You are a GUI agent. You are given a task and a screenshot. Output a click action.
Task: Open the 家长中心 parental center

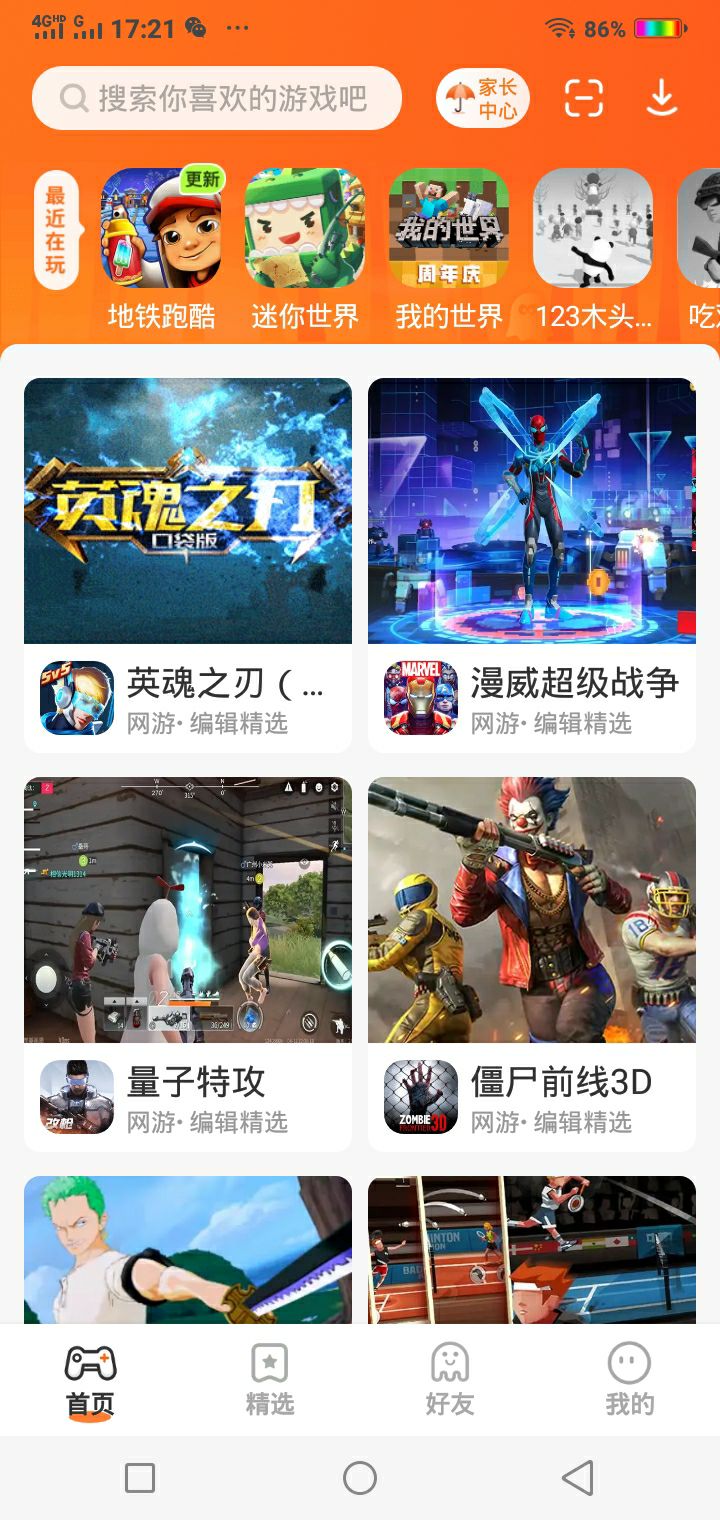(482, 98)
